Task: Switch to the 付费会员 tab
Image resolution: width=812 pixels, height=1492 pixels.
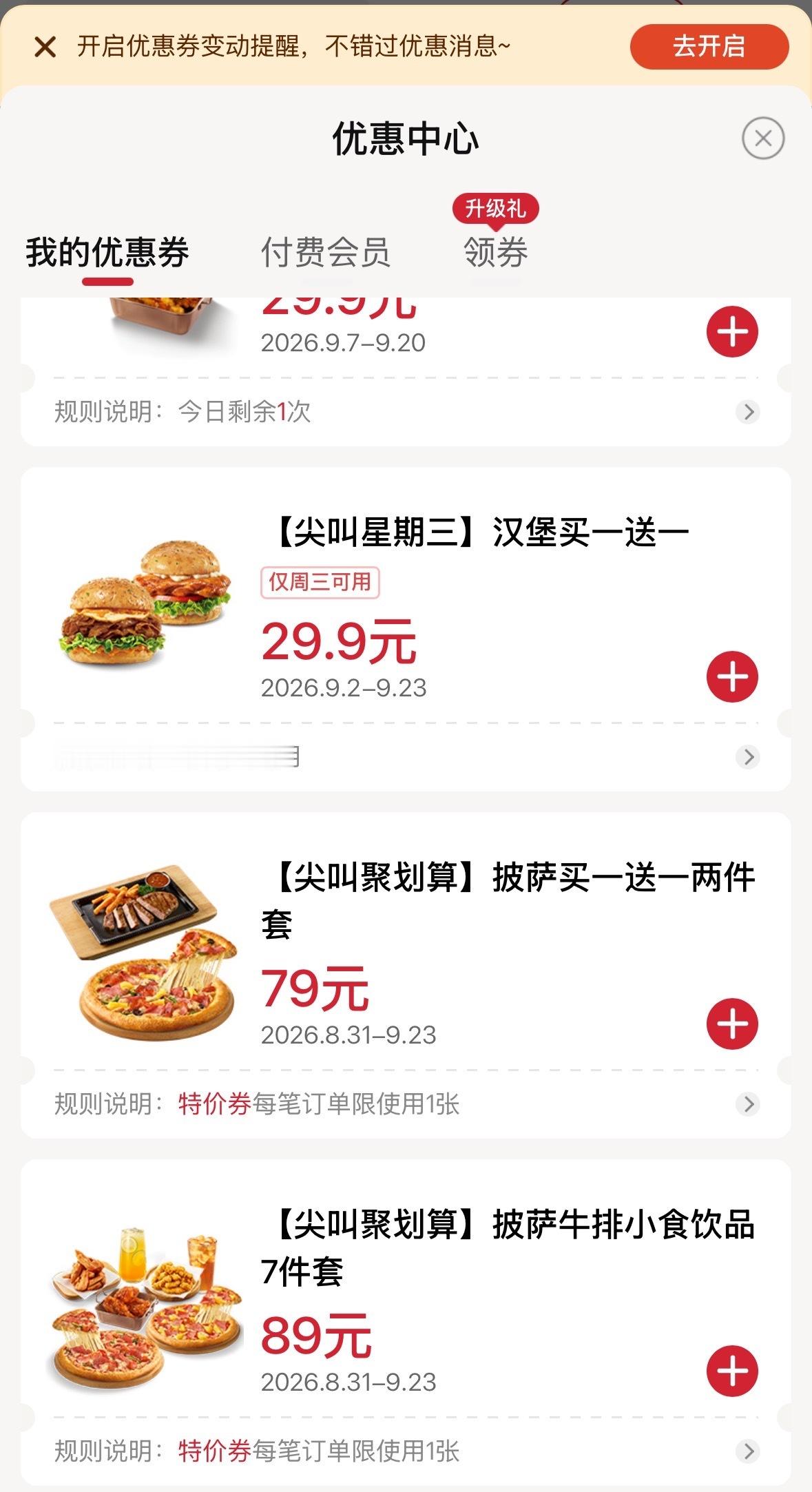Action: click(325, 252)
